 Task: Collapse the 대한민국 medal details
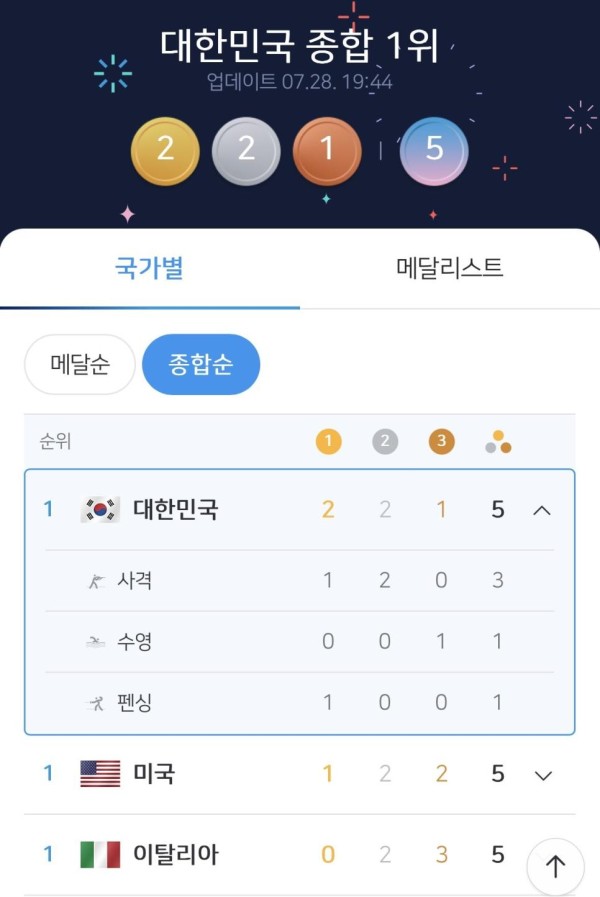point(542,510)
